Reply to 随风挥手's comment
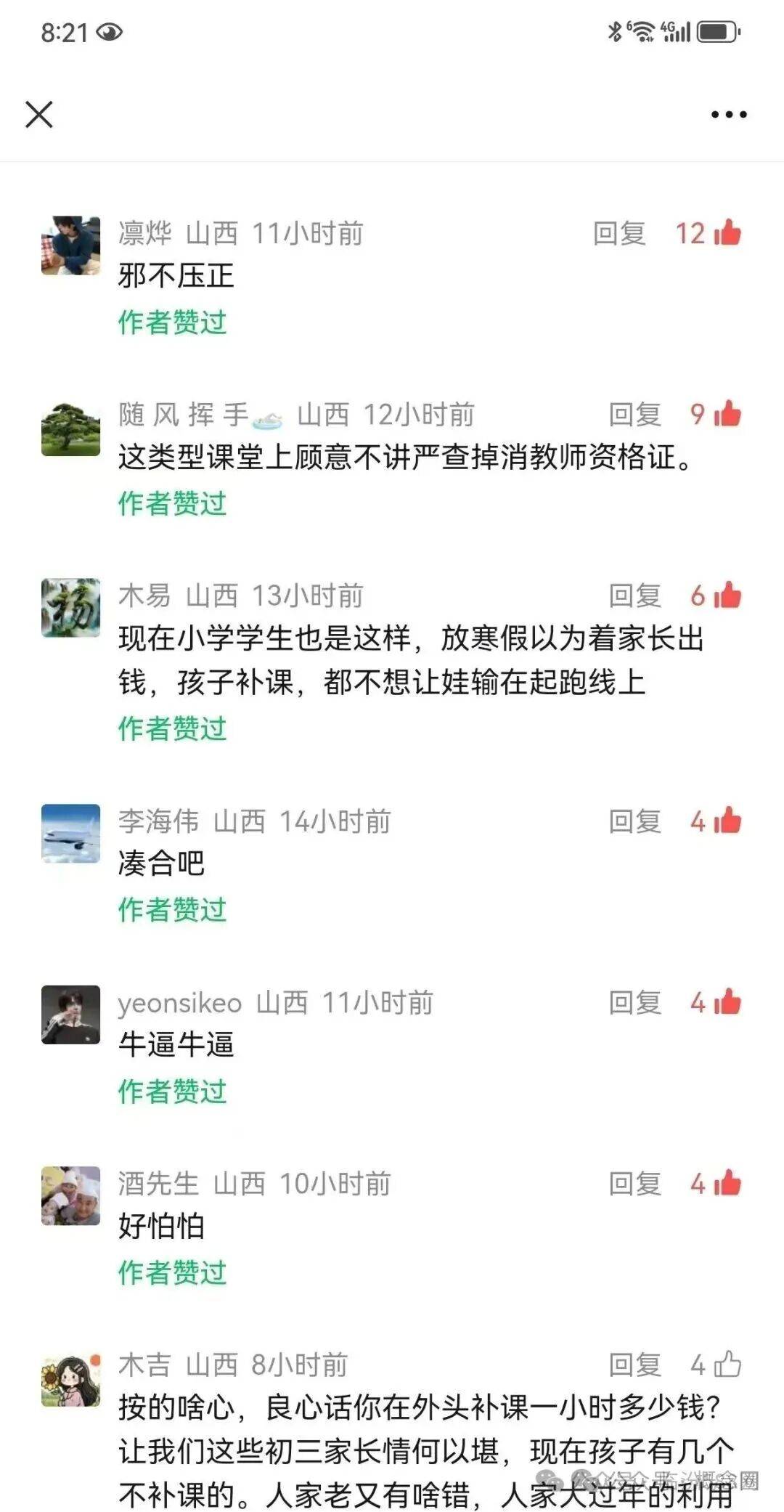Viewport: 784px width, 1512px height. [x=634, y=415]
